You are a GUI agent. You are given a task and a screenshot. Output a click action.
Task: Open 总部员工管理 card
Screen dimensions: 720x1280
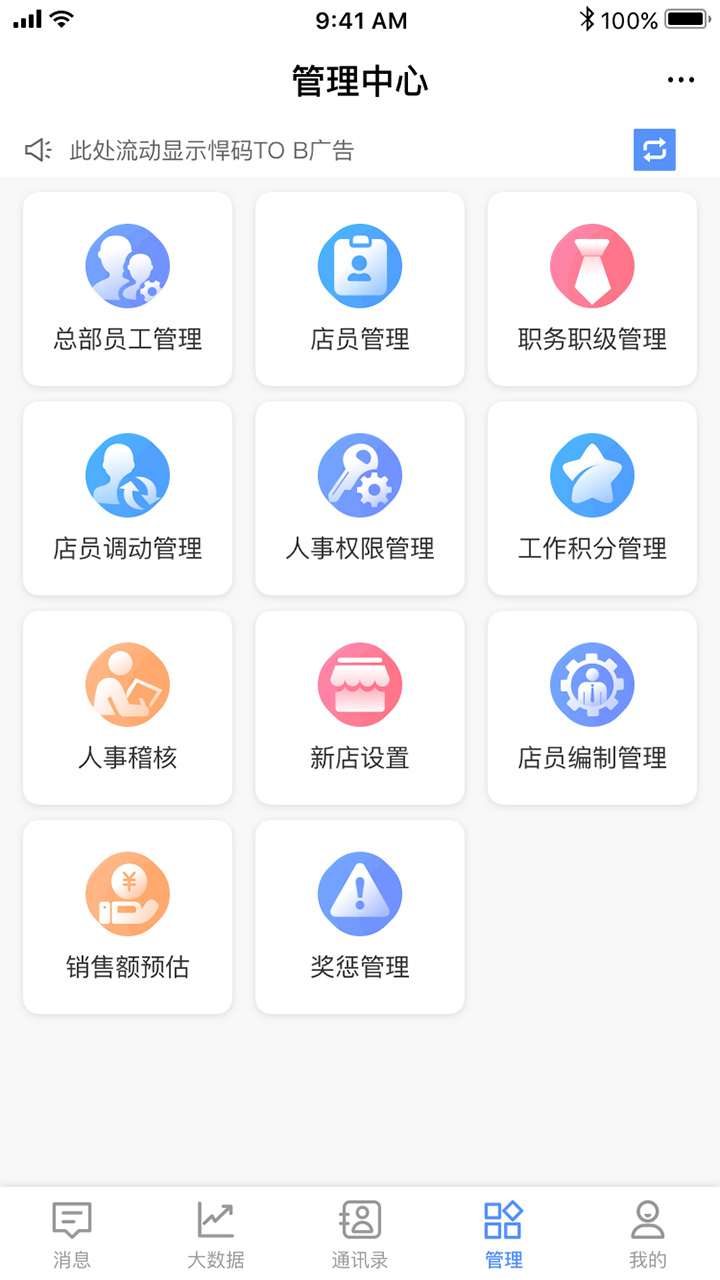click(128, 289)
